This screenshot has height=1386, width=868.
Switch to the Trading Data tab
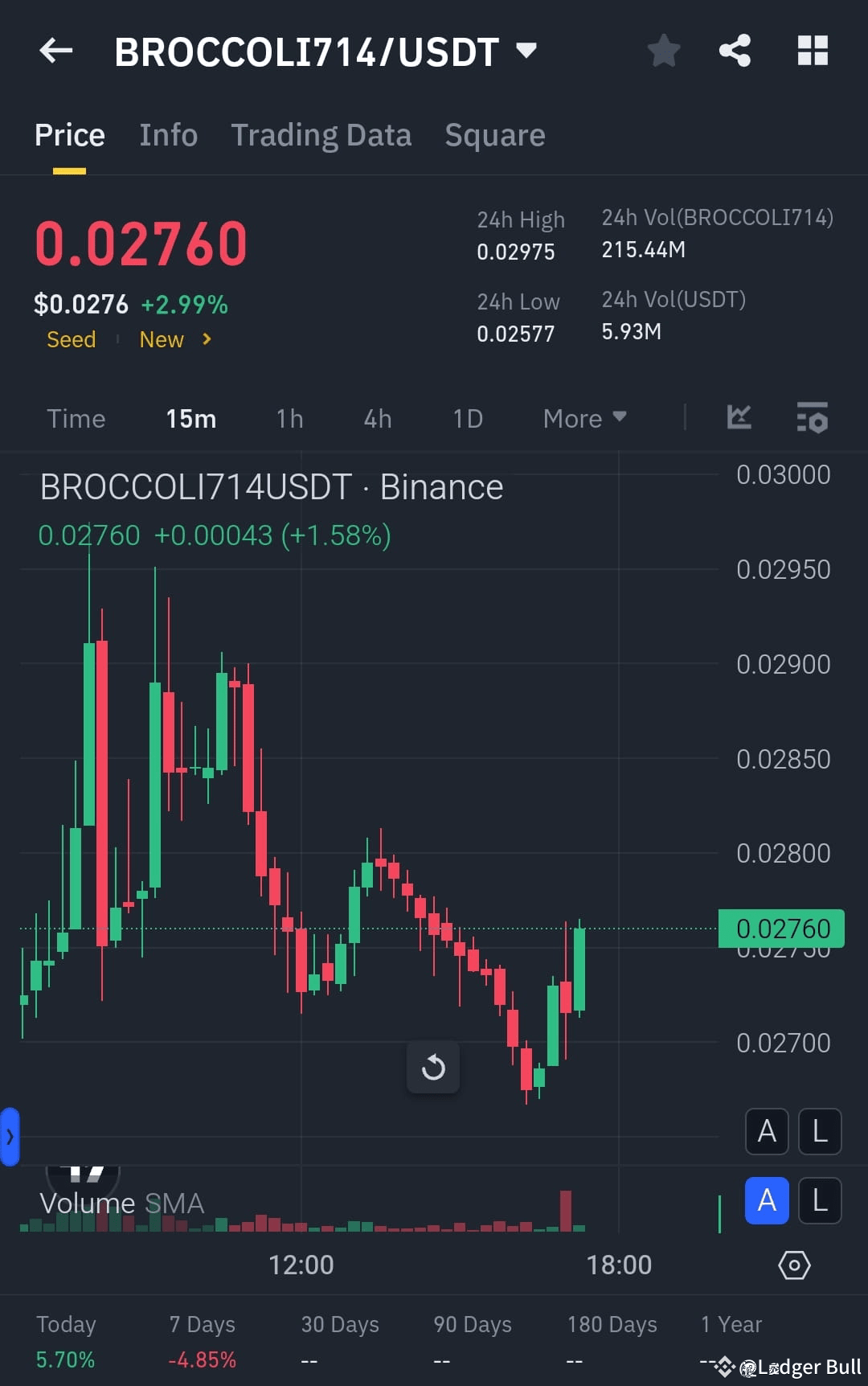[321, 134]
